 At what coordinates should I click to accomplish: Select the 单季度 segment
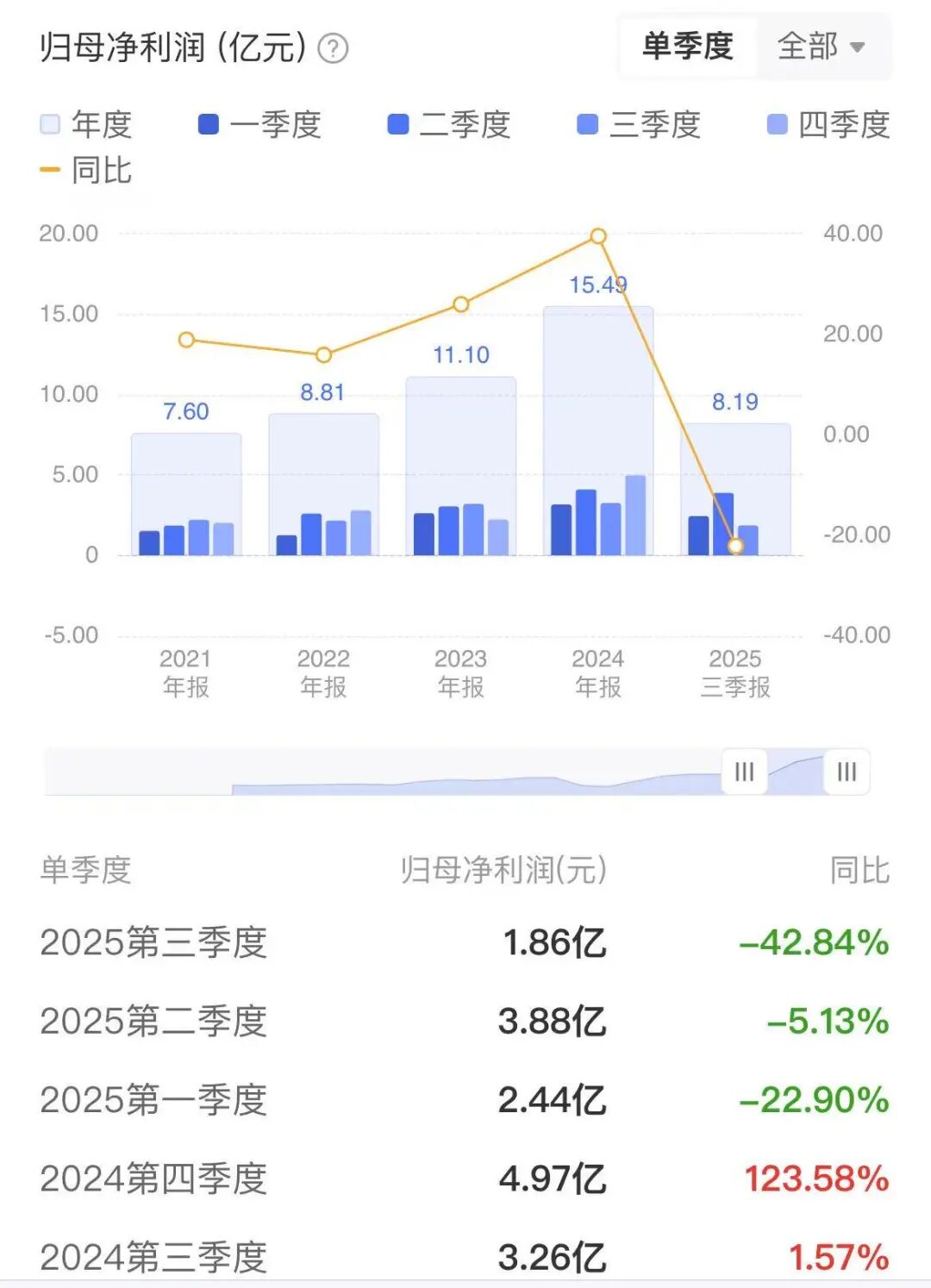click(x=687, y=47)
